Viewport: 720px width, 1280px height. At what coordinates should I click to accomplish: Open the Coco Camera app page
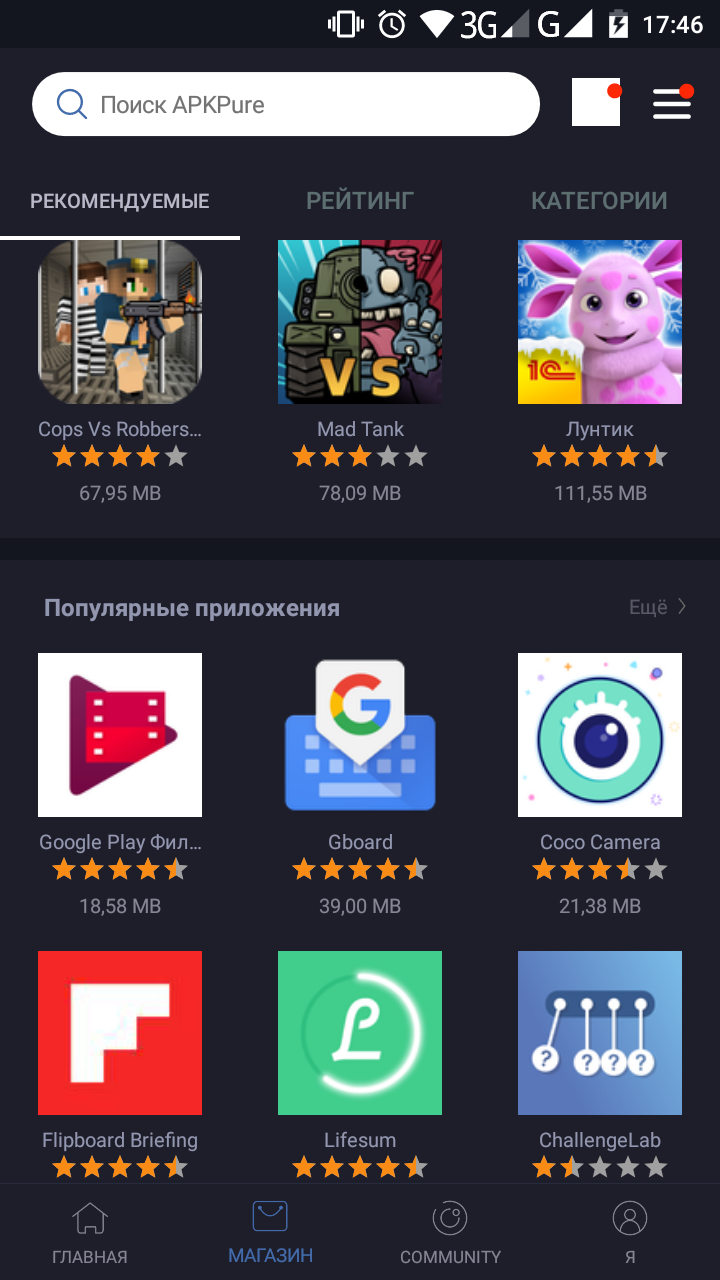click(600, 735)
